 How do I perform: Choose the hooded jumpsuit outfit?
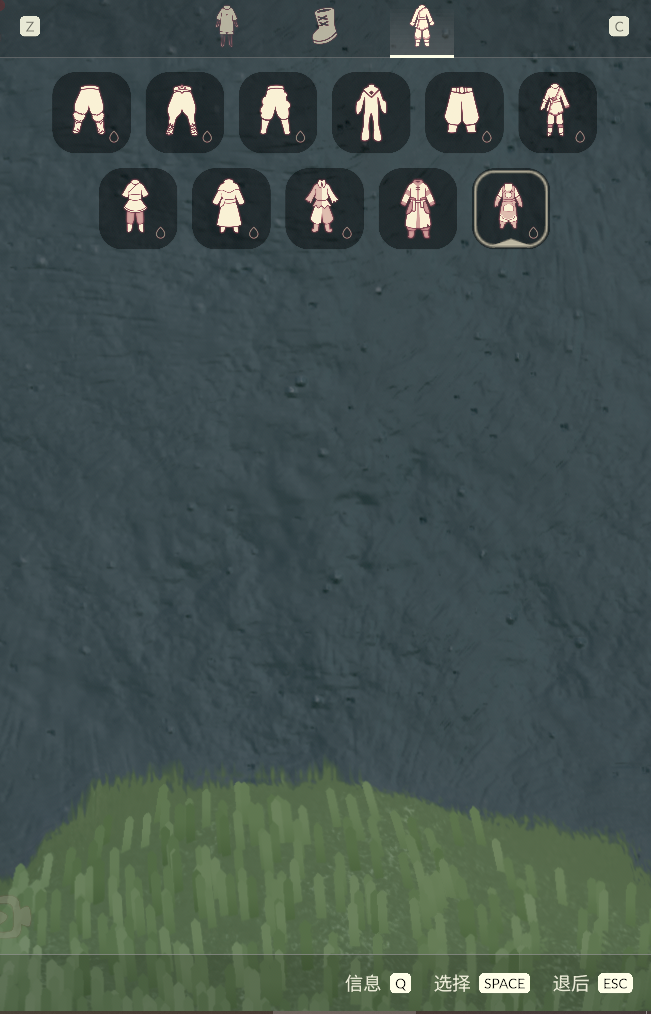tap(371, 112)
